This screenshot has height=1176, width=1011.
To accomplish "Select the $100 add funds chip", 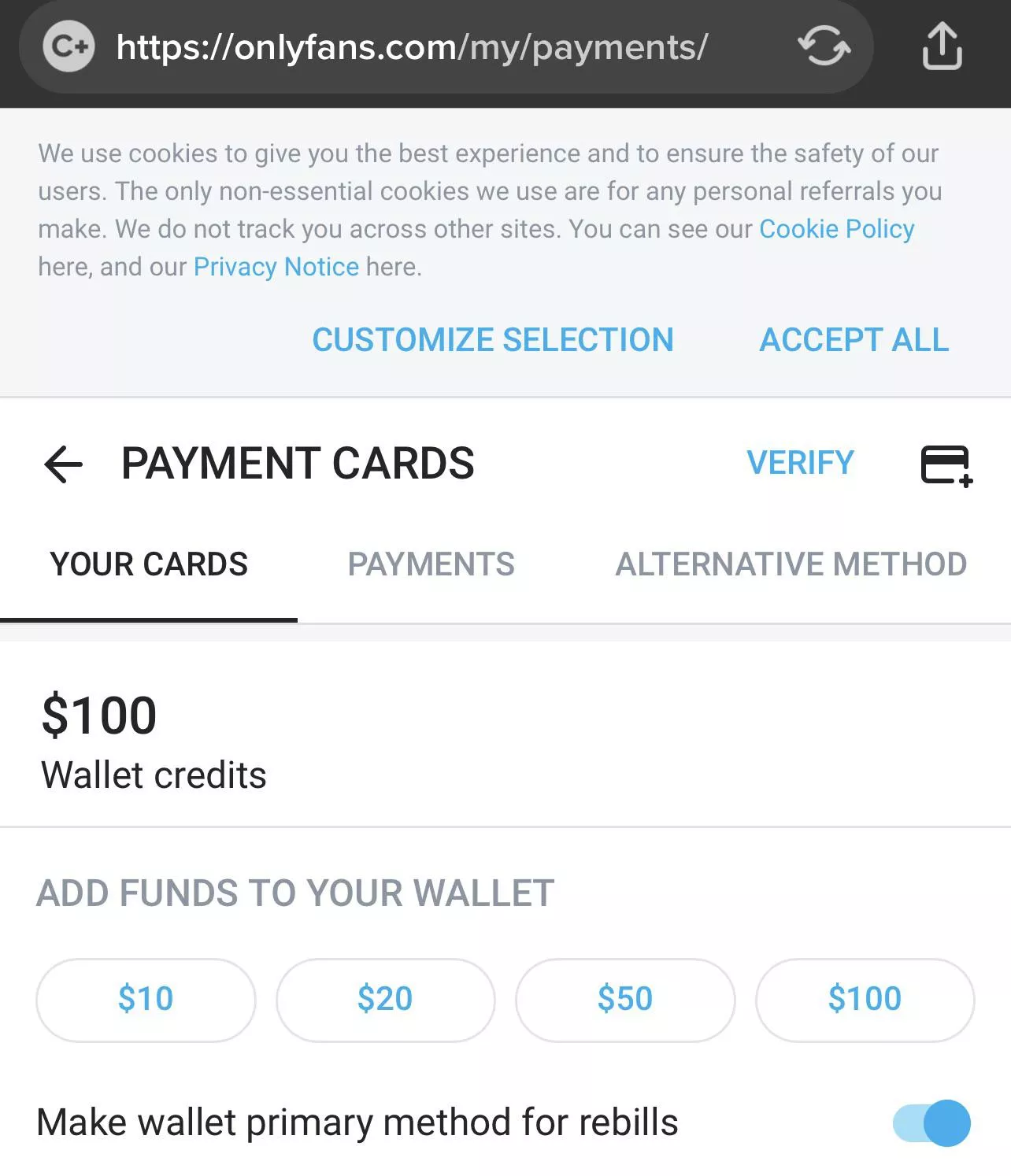I will [x=865, y=999].
